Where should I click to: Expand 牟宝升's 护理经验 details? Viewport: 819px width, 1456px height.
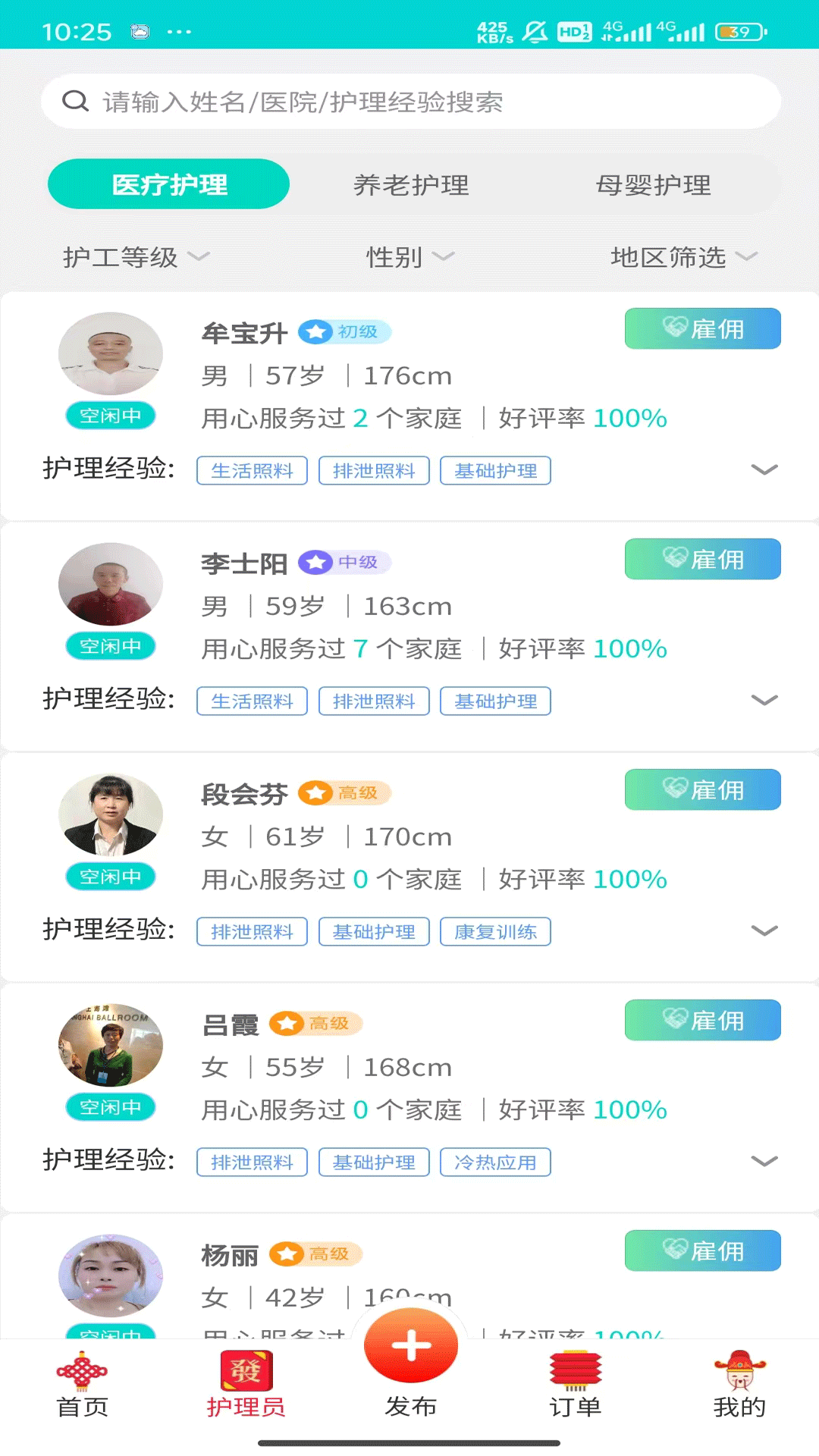[x=764, y=469]
